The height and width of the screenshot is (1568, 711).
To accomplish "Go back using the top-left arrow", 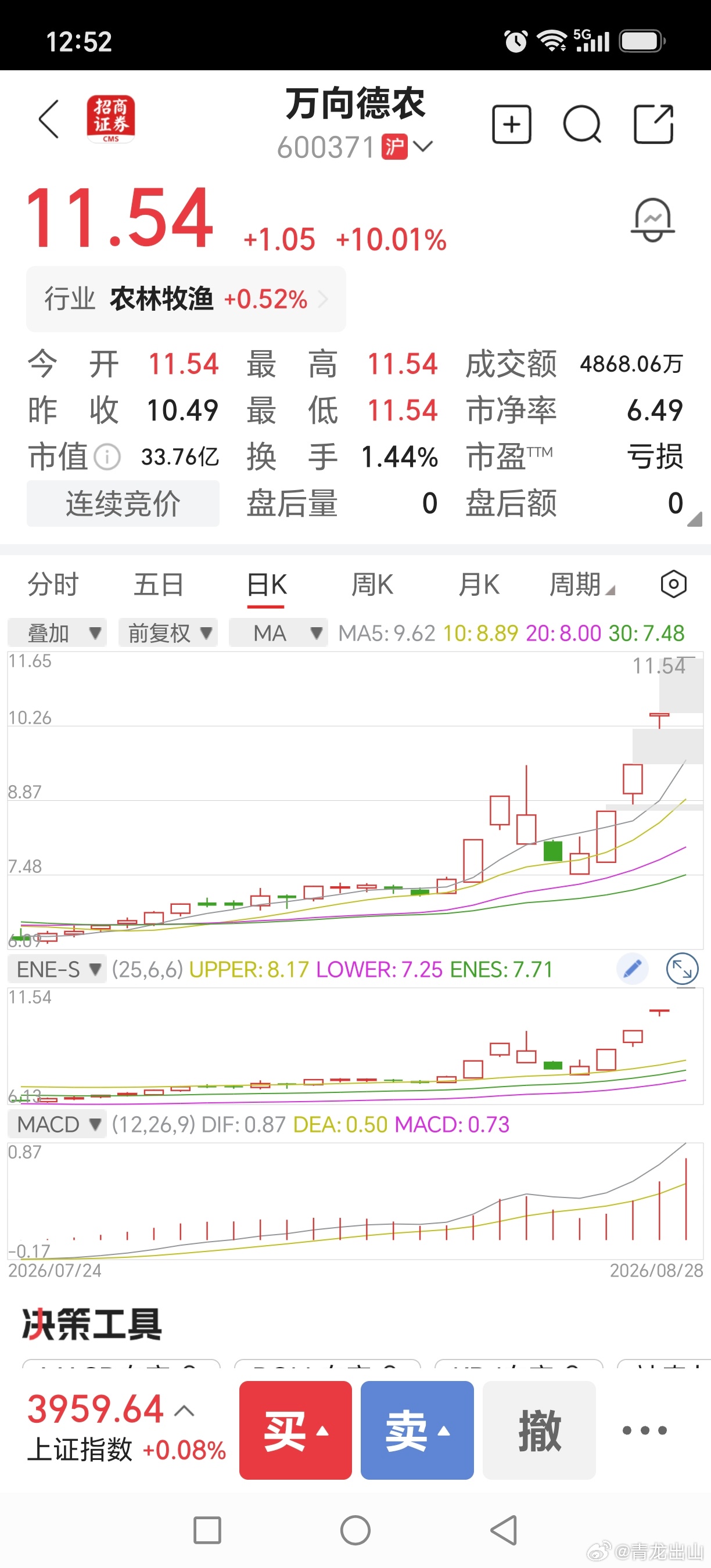I will point(49,119).
